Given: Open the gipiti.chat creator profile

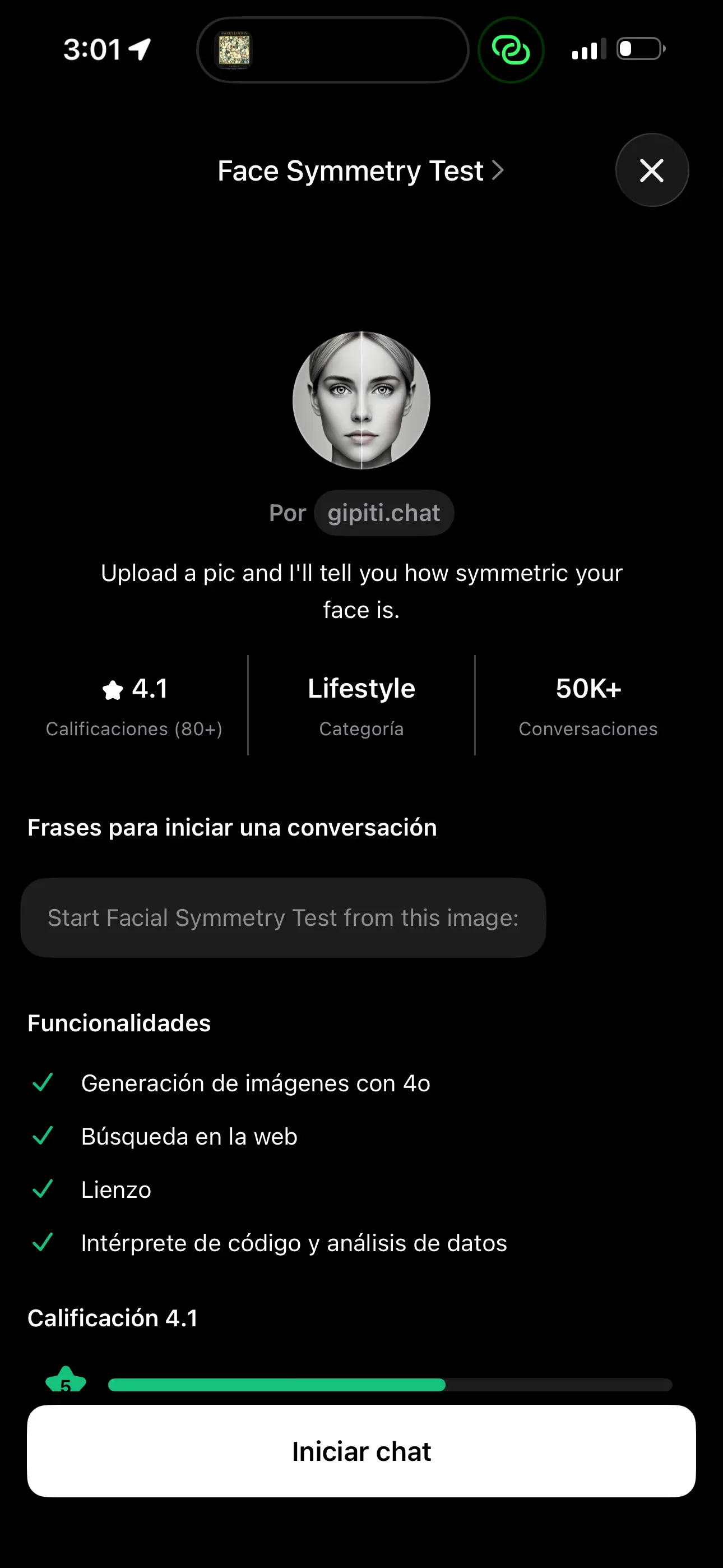Looking at the screenshot, I should tap(383, 513).
